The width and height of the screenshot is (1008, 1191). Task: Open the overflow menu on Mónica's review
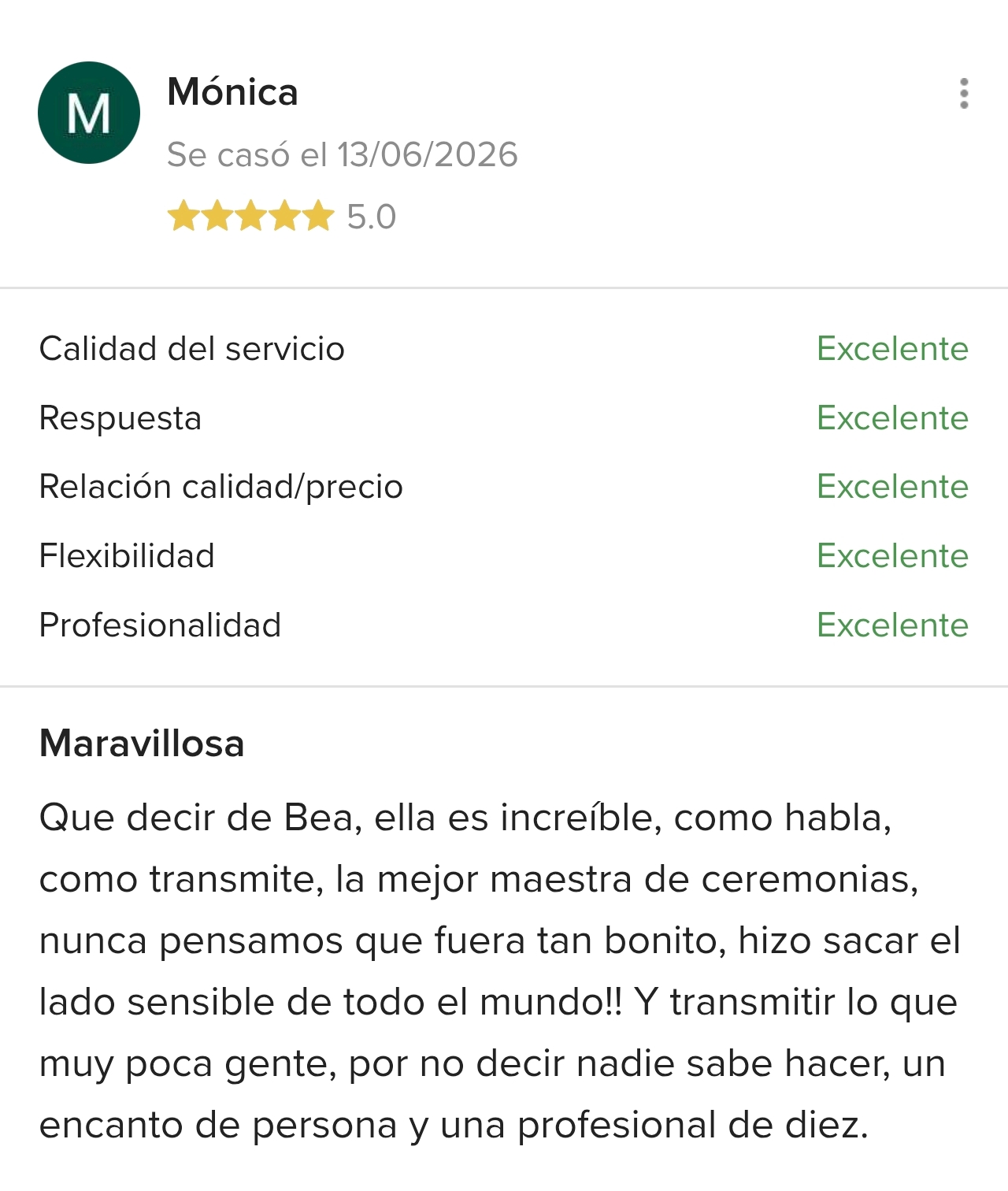point(964,94)
